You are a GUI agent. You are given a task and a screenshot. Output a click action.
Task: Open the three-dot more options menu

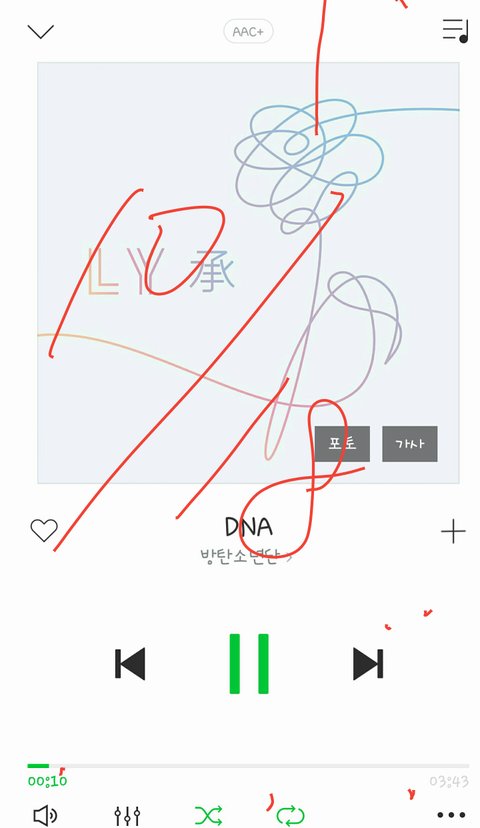point(451,815)
